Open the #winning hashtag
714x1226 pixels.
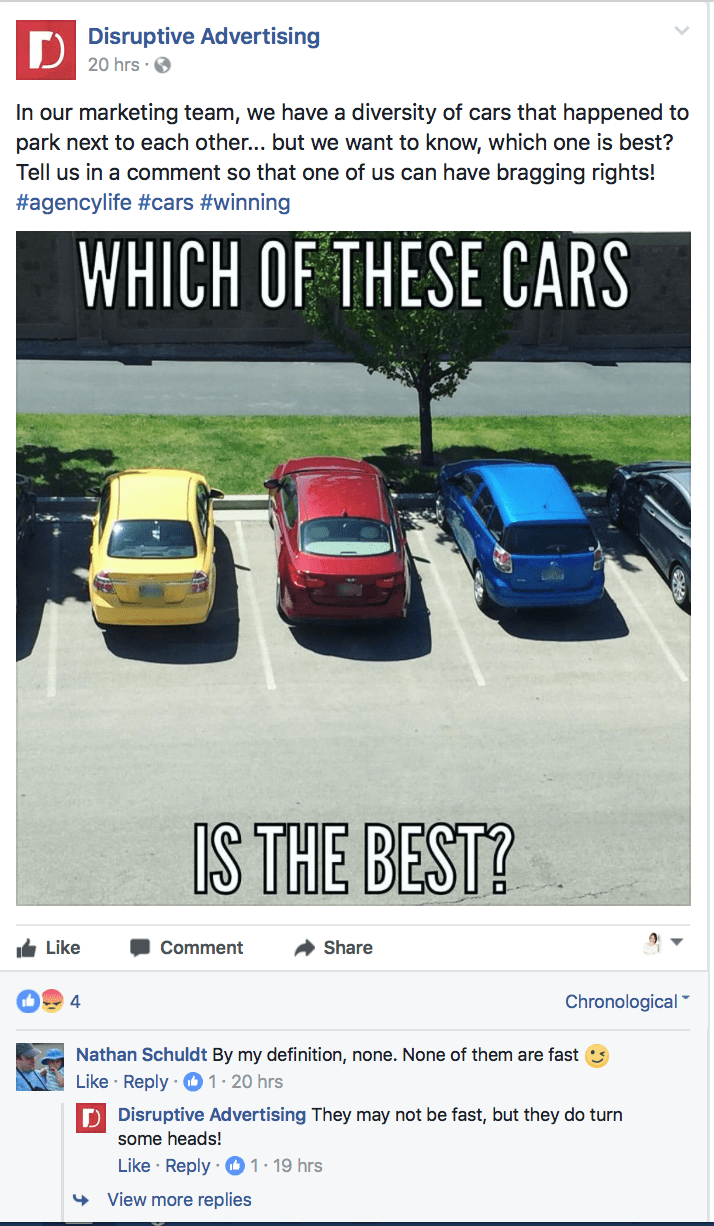click(x=245, y=203)
